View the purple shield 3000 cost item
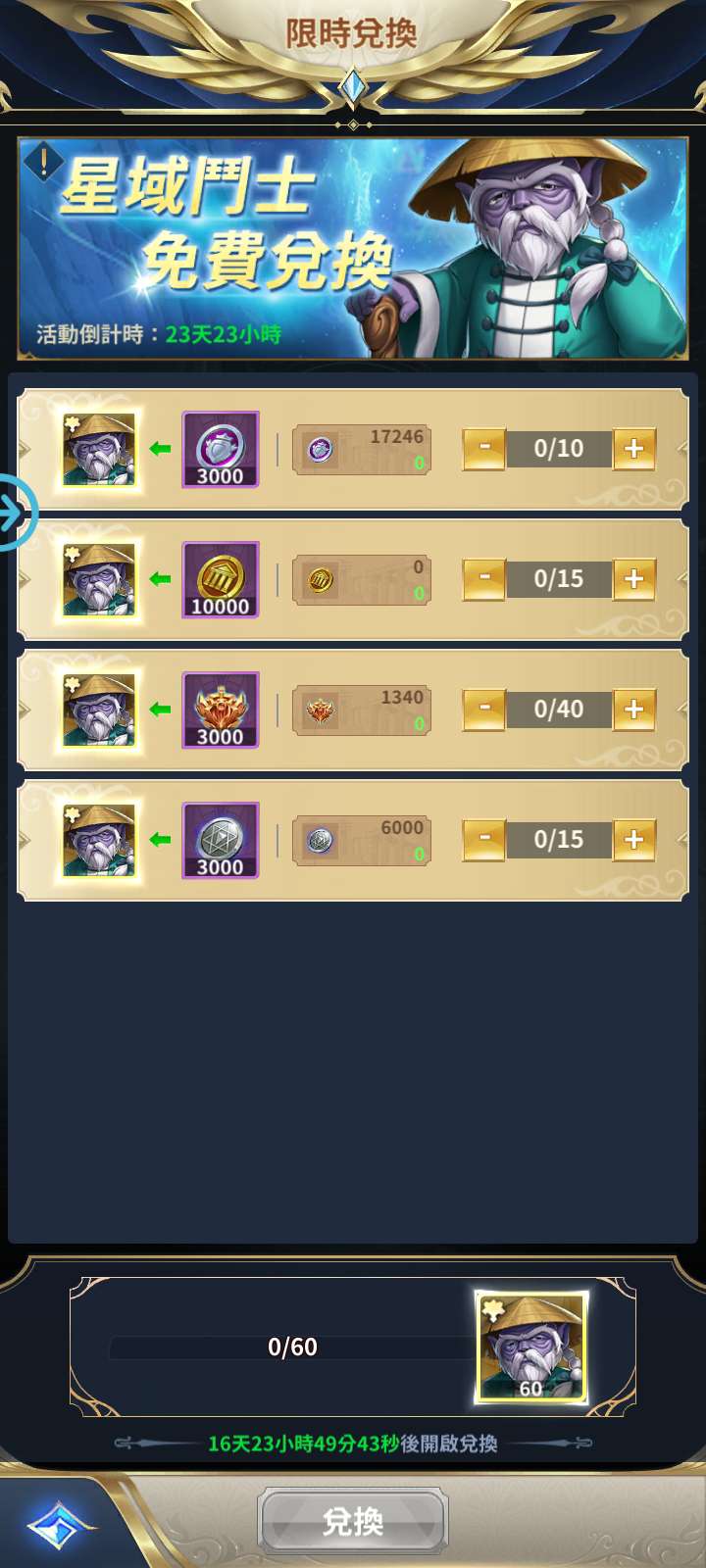Viewport: 706px width, 1568px height. point(221,450)
